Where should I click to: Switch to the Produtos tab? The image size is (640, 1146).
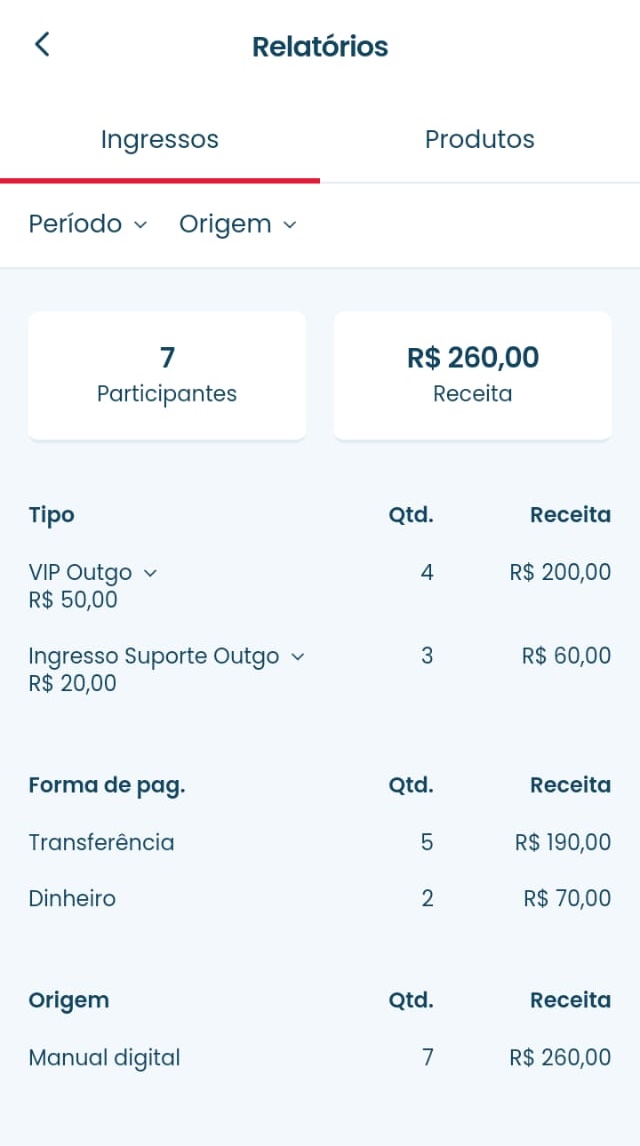pos(480,139)
